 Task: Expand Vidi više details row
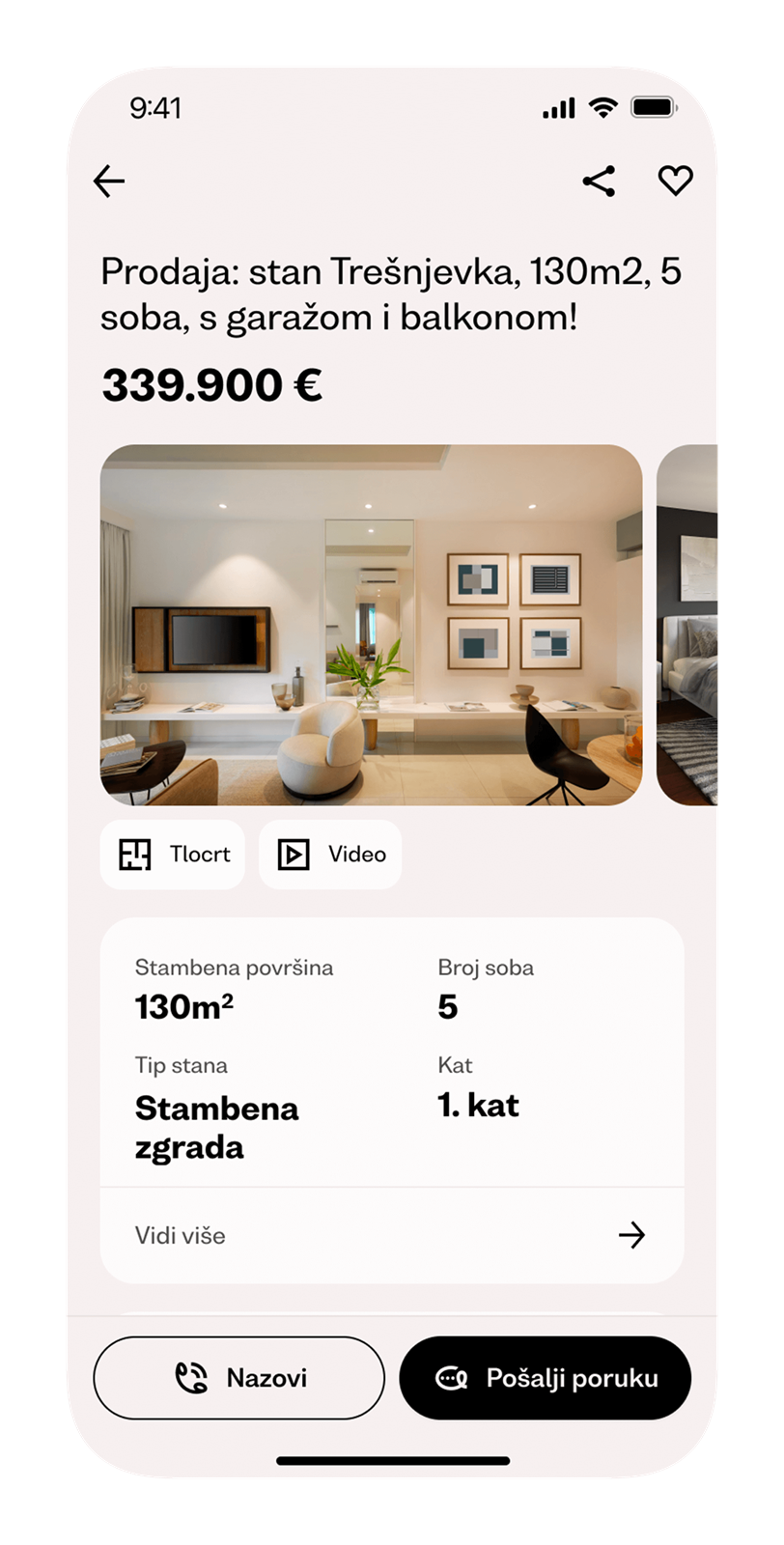392,1235
